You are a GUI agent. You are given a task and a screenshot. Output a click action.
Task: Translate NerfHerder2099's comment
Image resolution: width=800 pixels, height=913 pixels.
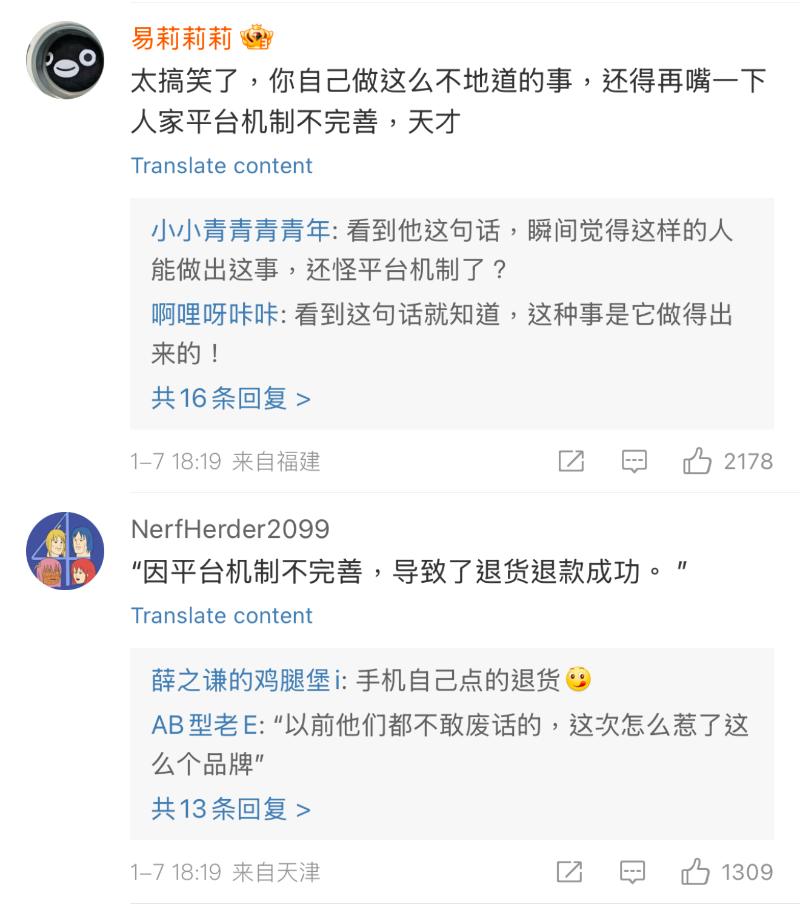[221, 615]
